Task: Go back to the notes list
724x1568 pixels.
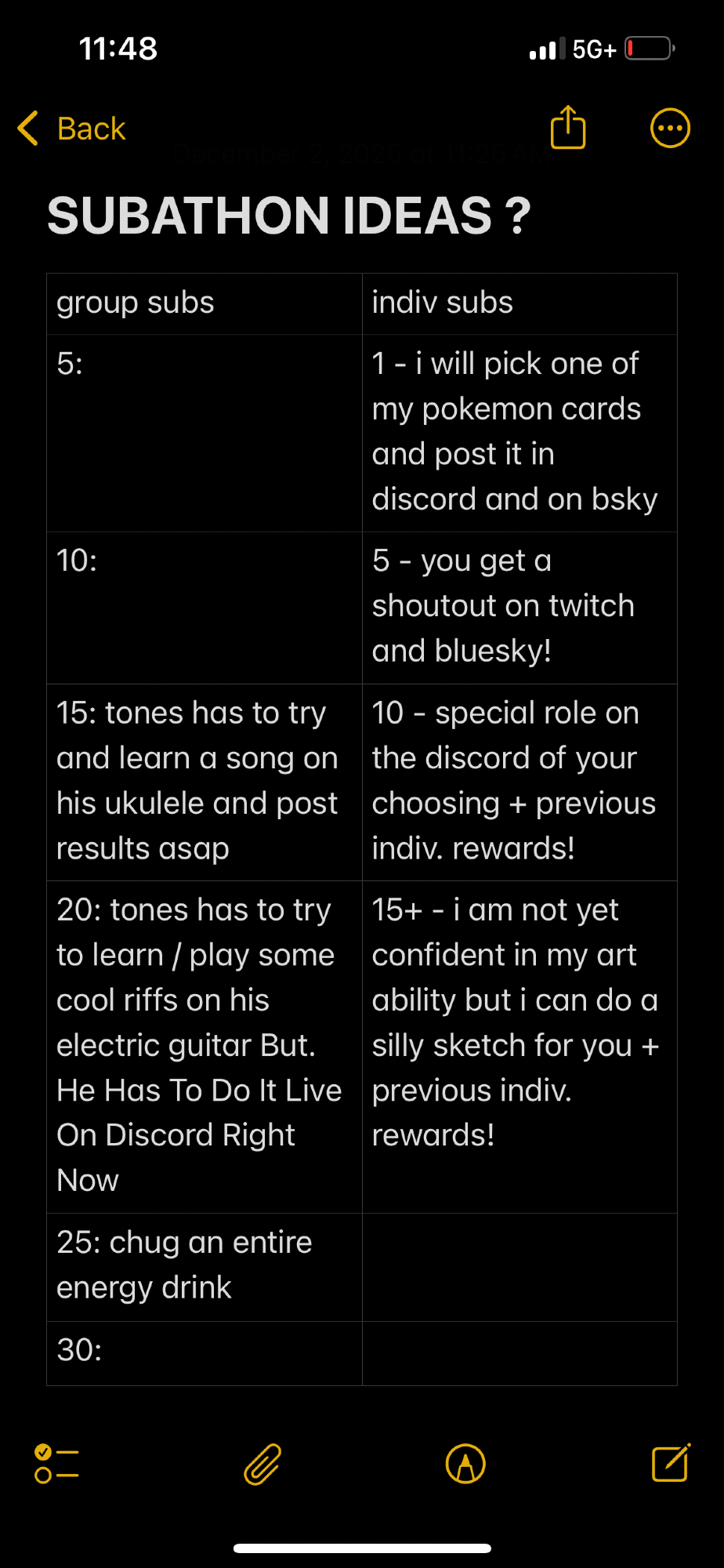Action: tap(72, 129)
